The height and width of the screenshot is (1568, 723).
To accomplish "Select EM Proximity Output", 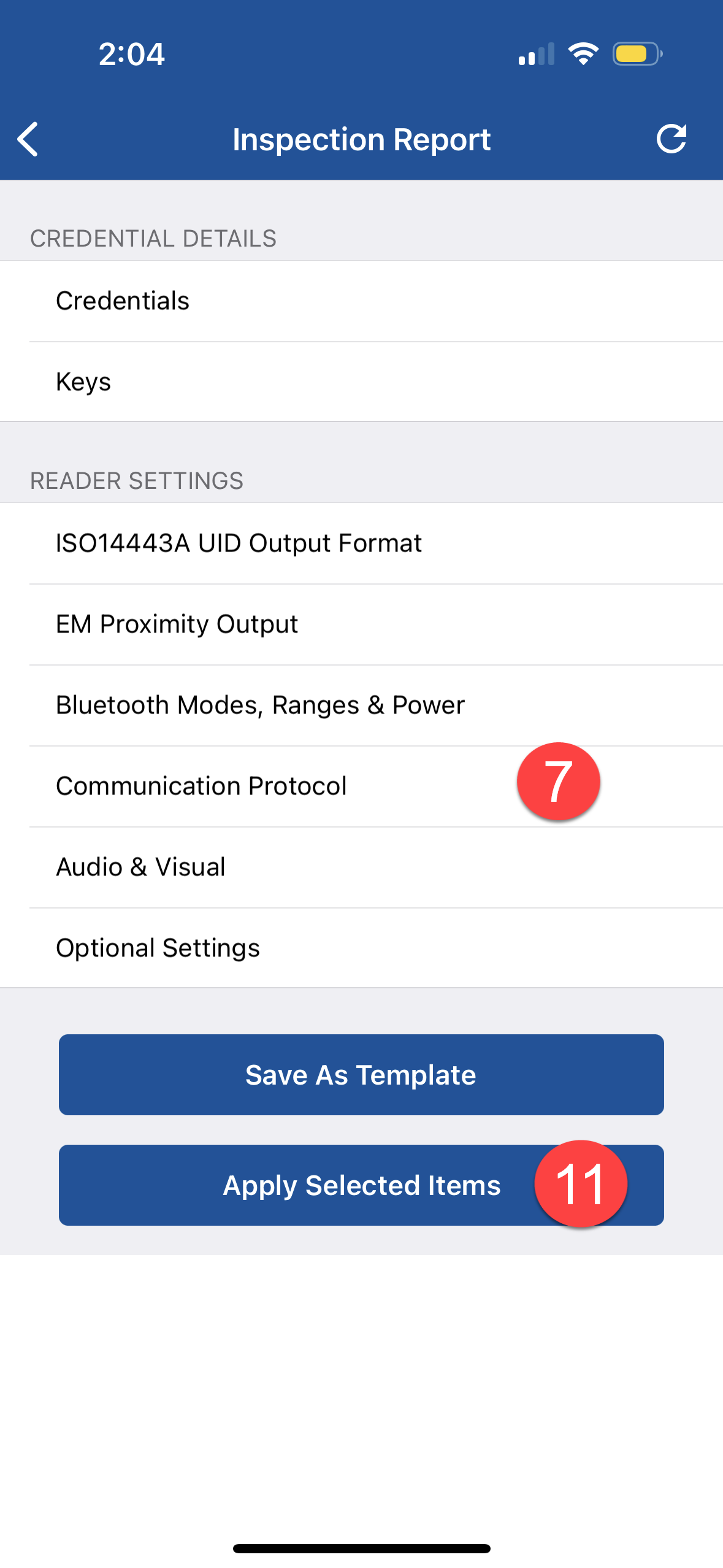I will pyautogui.click(x=361, y=625).
